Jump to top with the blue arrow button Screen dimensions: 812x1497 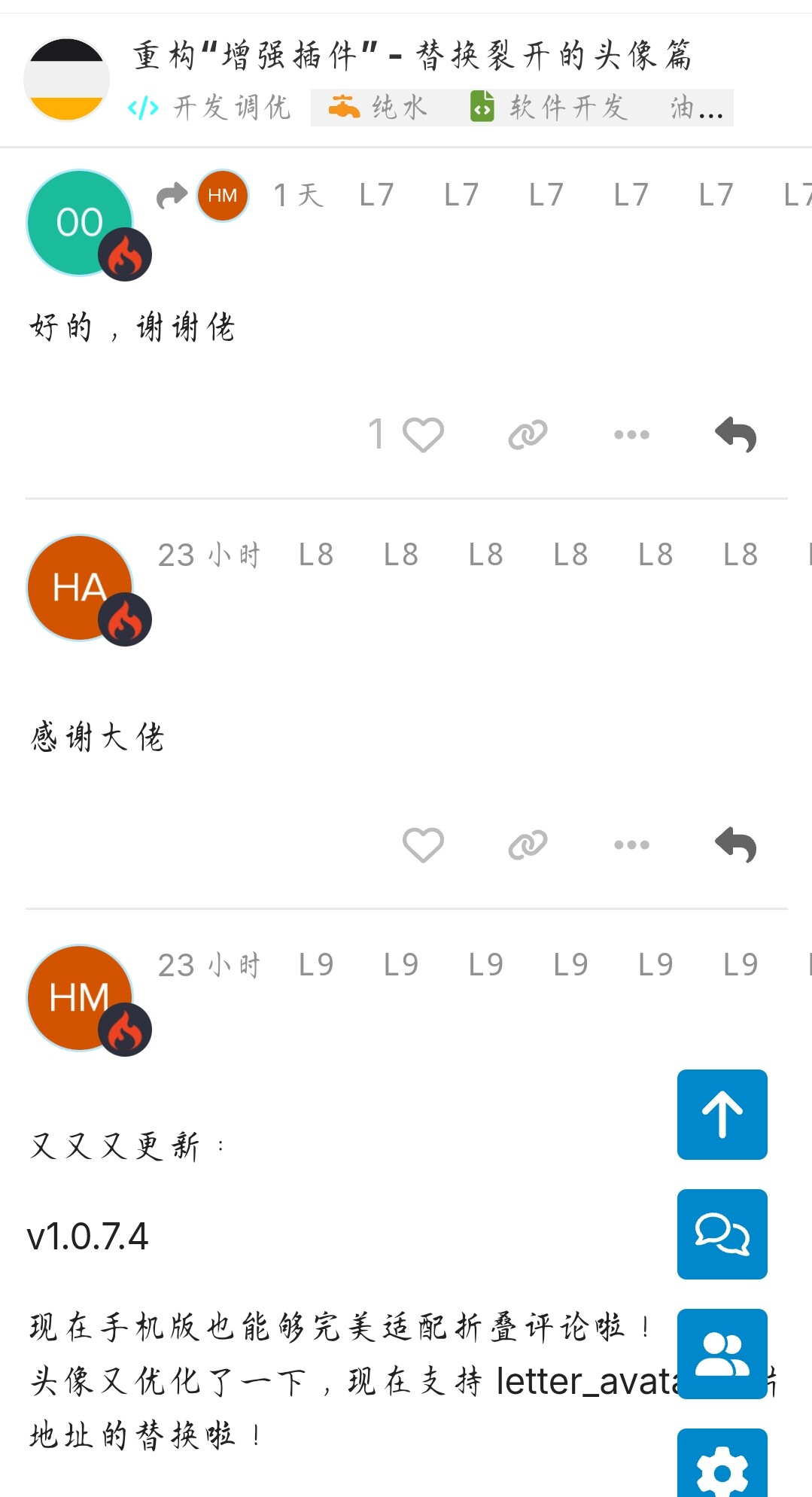tap(722, 1114)
